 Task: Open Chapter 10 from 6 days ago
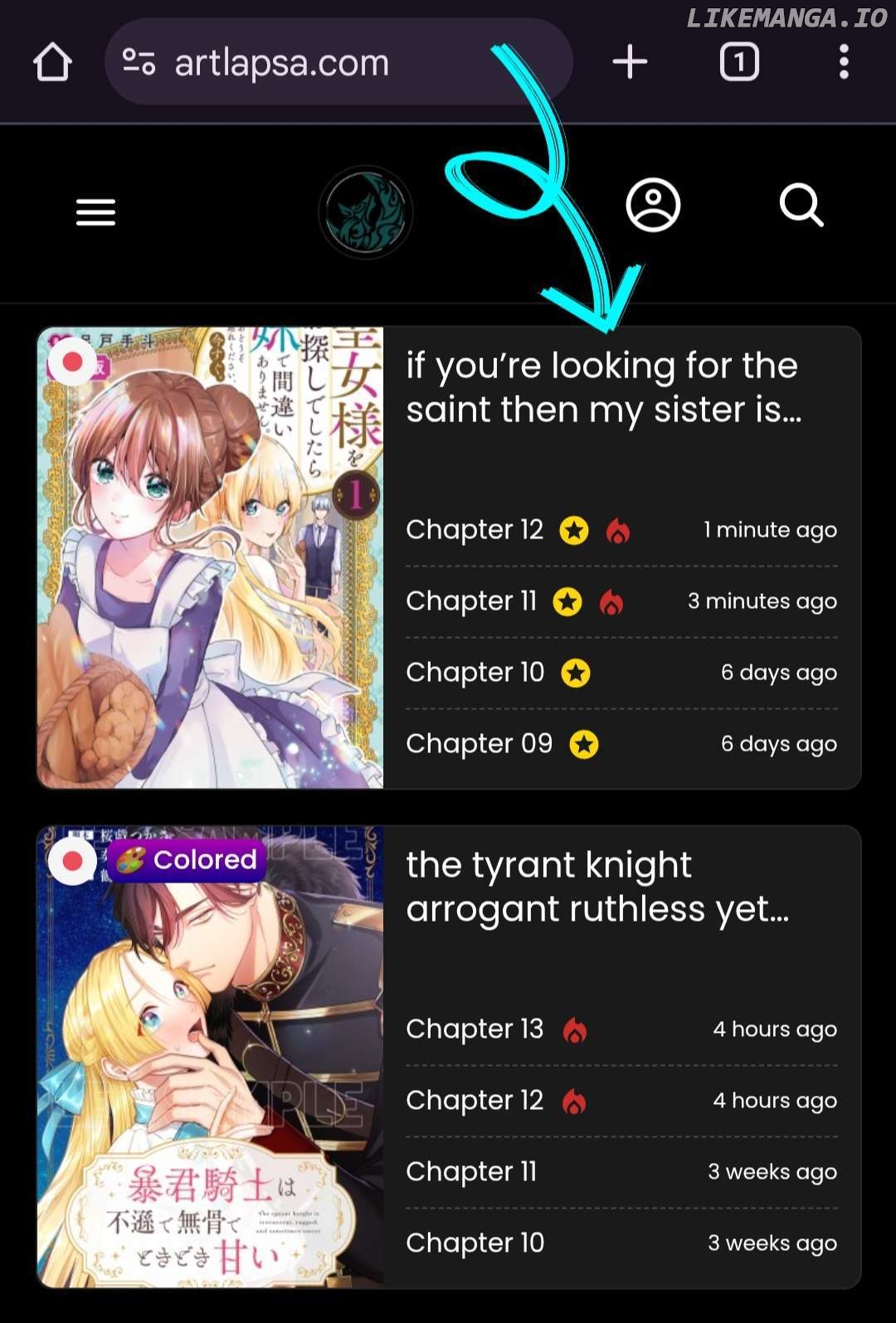pos(475,672)
